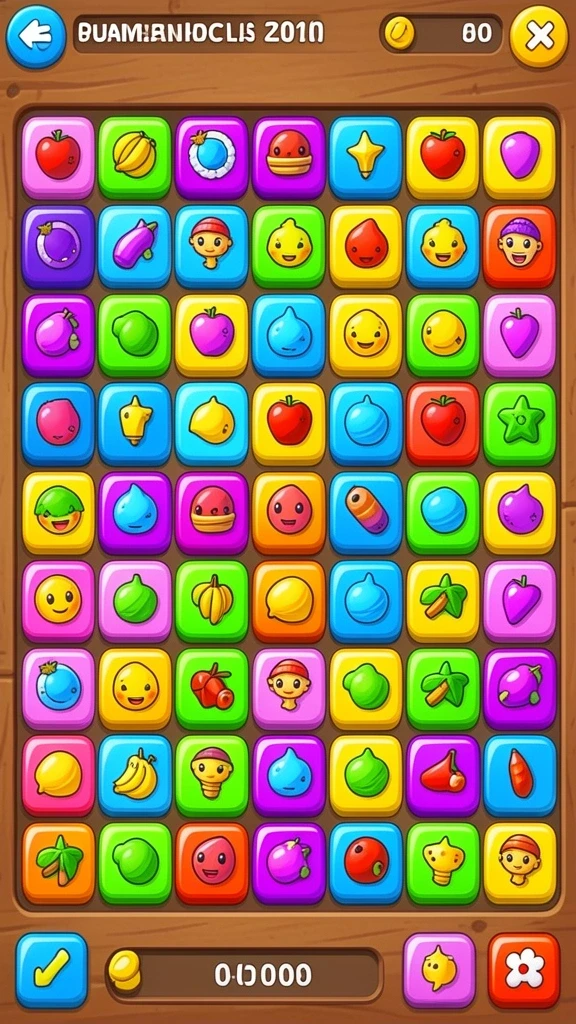Select the green-hat face on yellow tile
The width and height of the screenshot is (576, 1024).
(58, 513)
